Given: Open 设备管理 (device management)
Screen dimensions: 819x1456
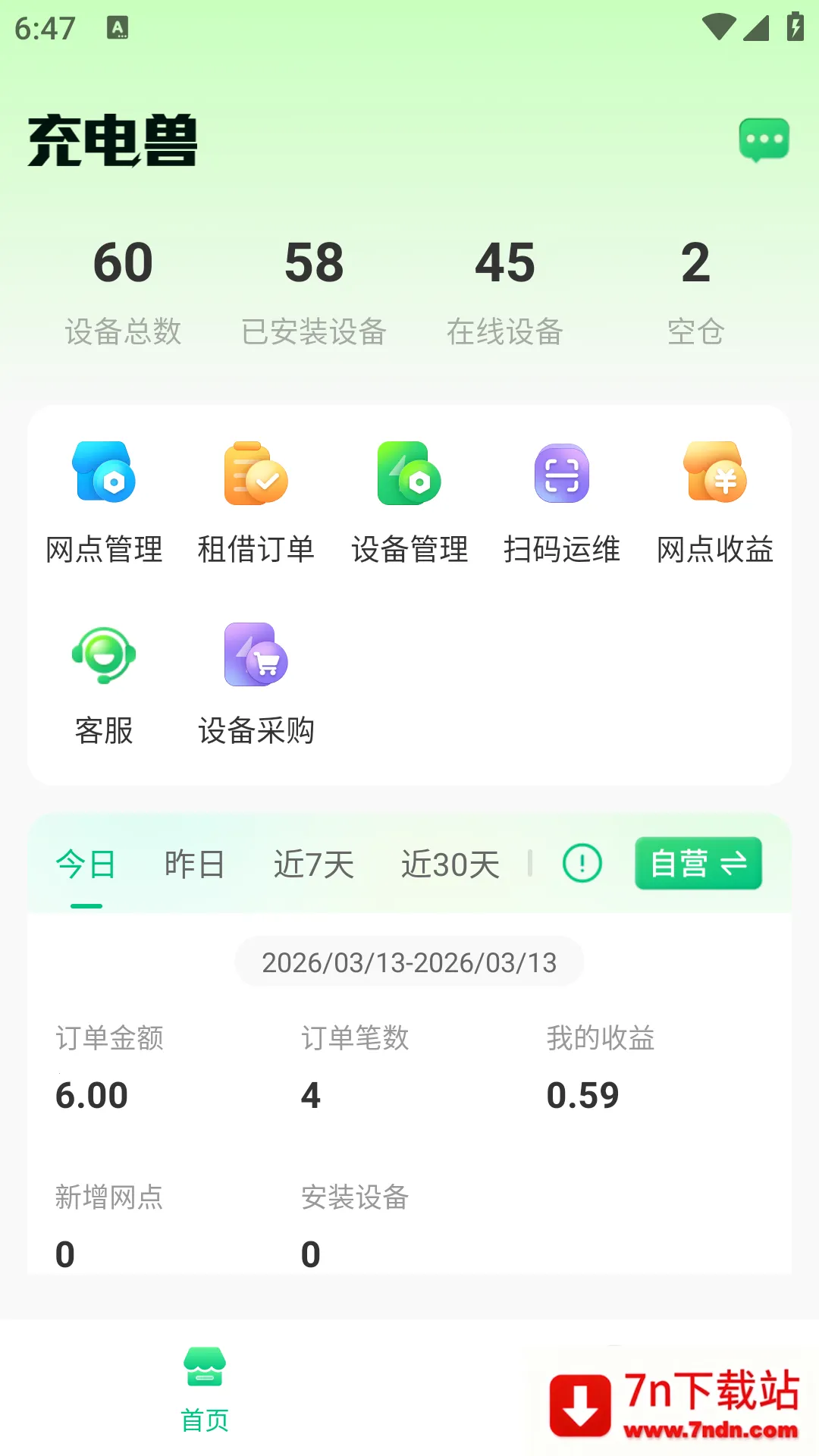Looking at the screenshot, I should point(409,500).
